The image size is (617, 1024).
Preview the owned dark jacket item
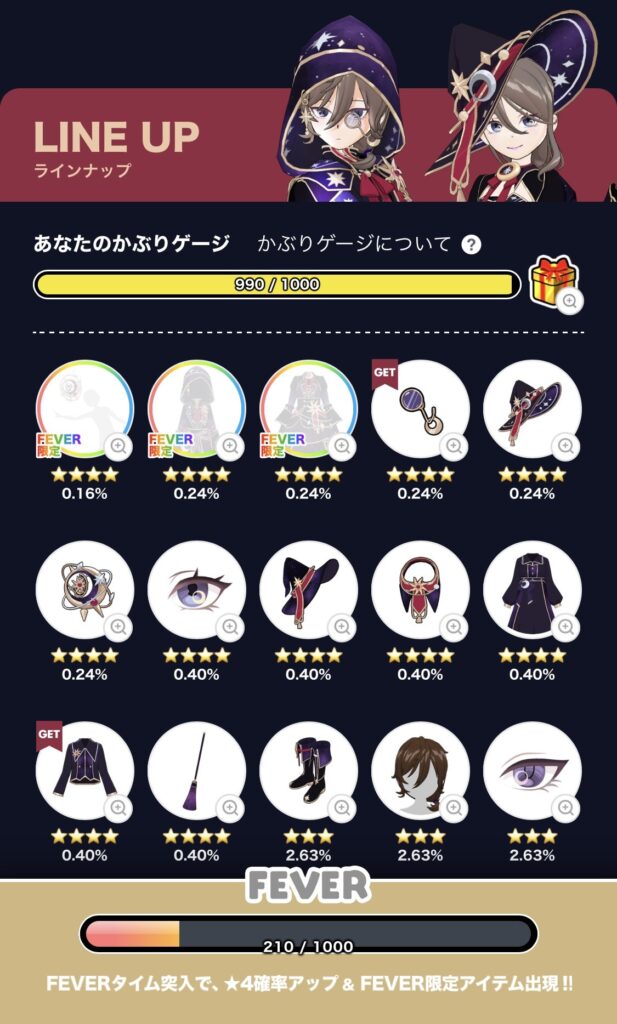(119, 807)
